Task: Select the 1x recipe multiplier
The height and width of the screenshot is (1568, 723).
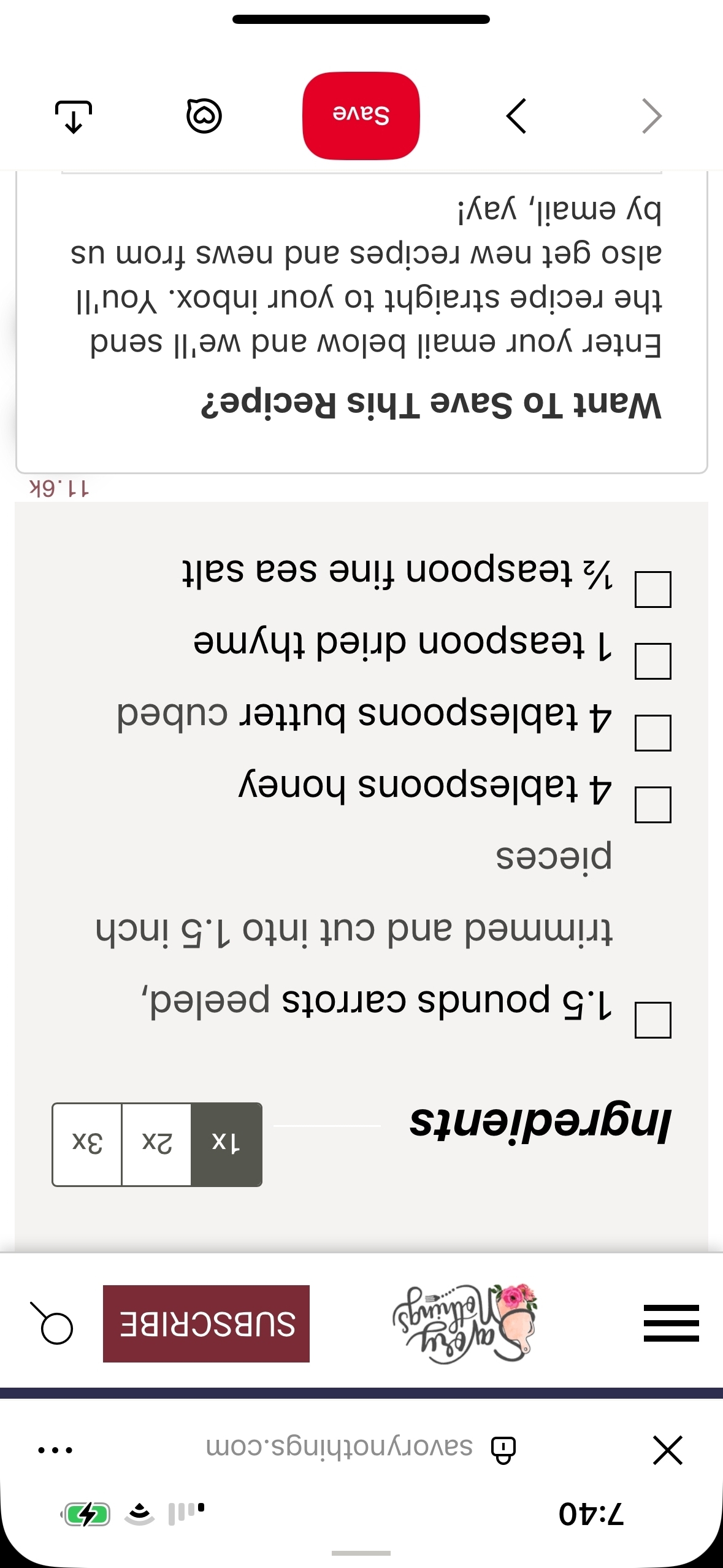Action: (x=226, y=1144)
